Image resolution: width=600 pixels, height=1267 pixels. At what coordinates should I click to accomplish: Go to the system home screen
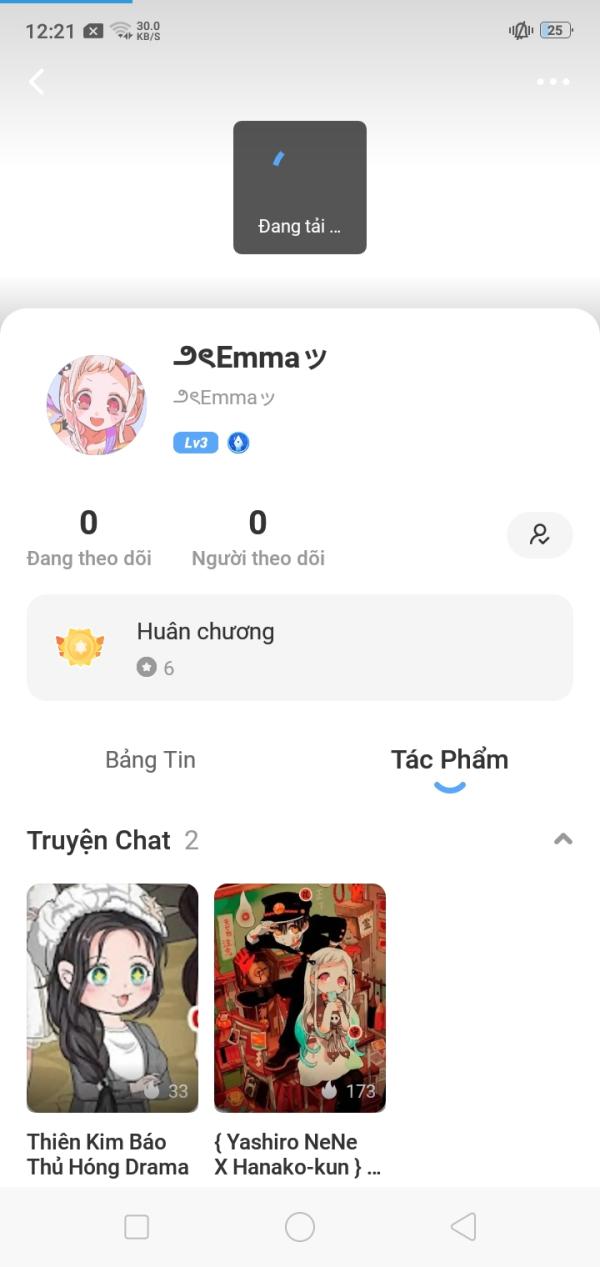(x=300, y=1227)
